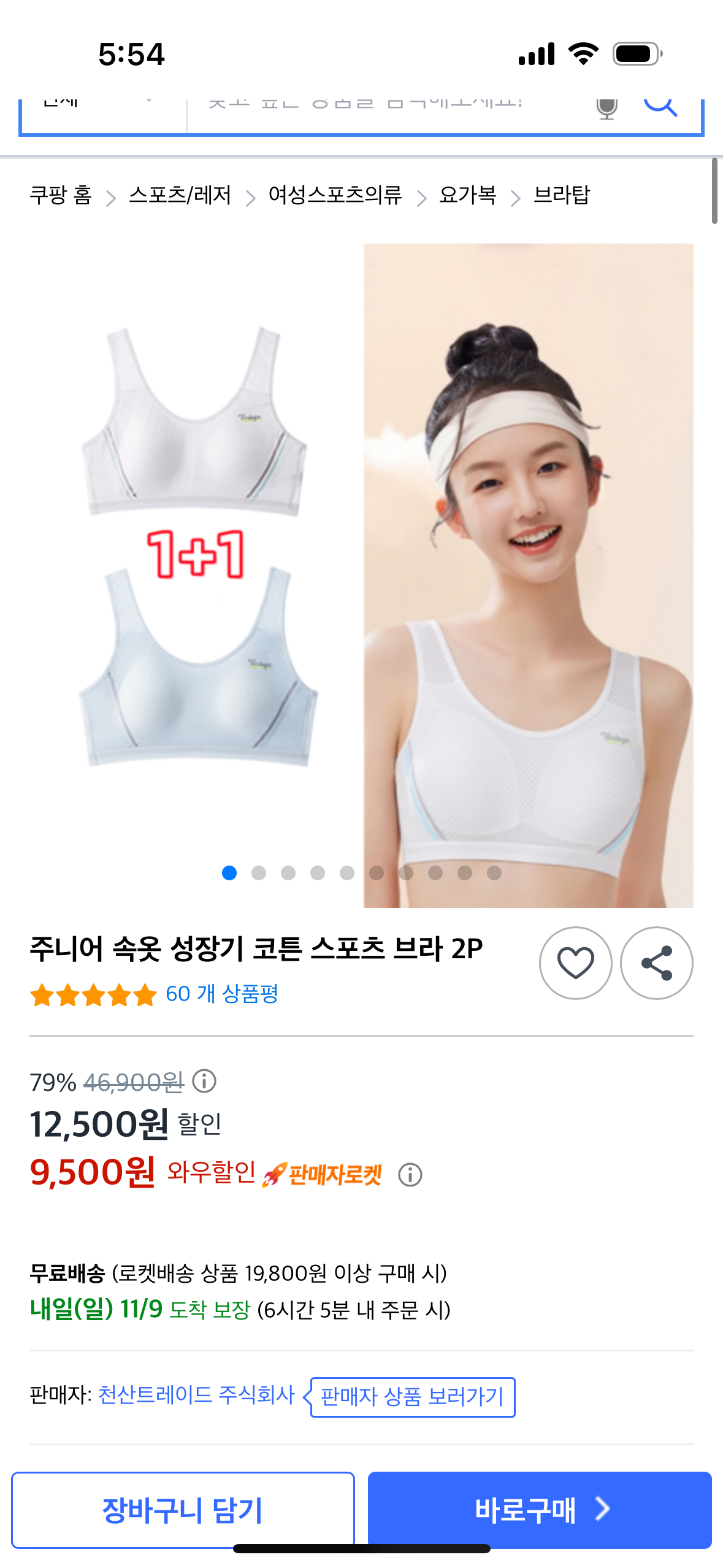View the 60 개 상품평 reviews
This screenshot has width=723, height=1568.
pyautogui.click(x=221, y=994)
